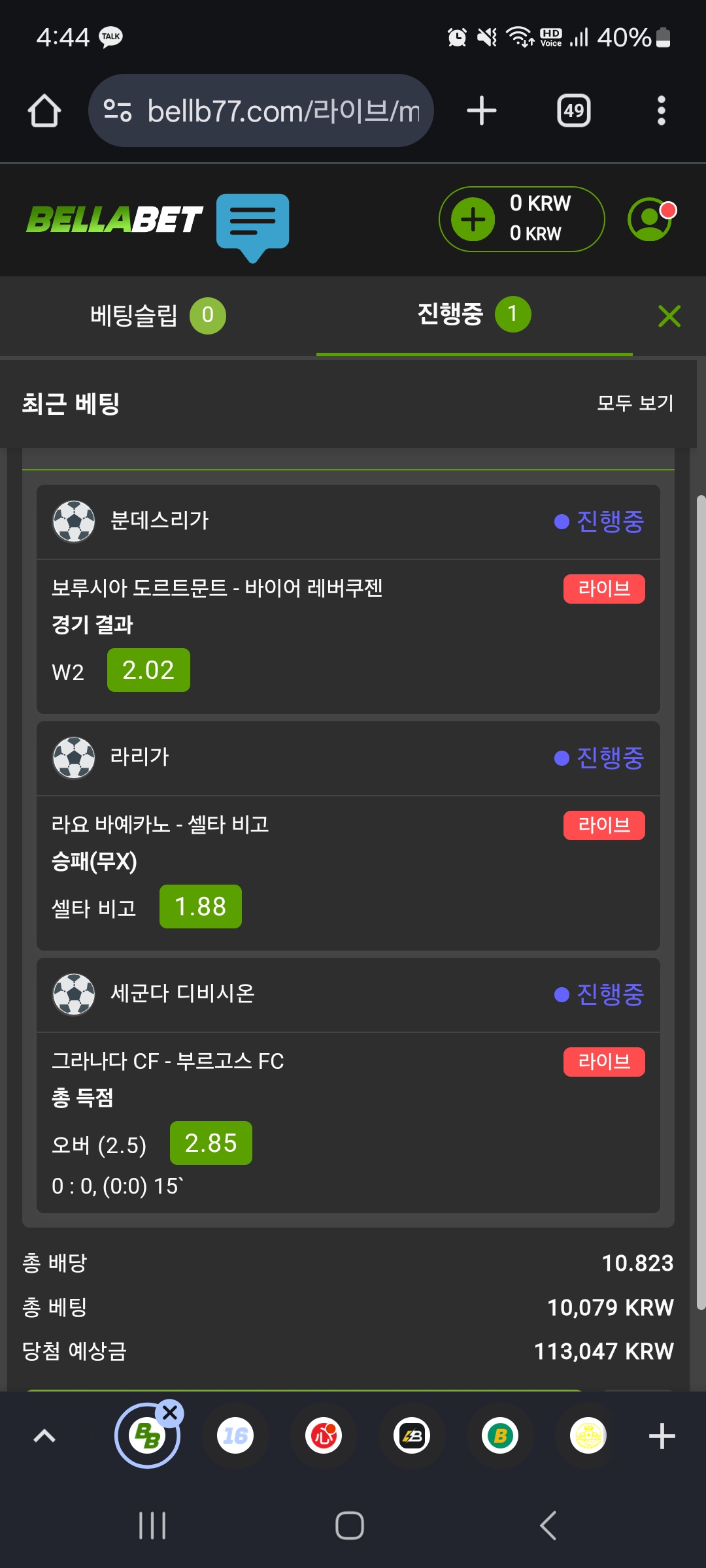Open the user profile icon

(650, 220)
